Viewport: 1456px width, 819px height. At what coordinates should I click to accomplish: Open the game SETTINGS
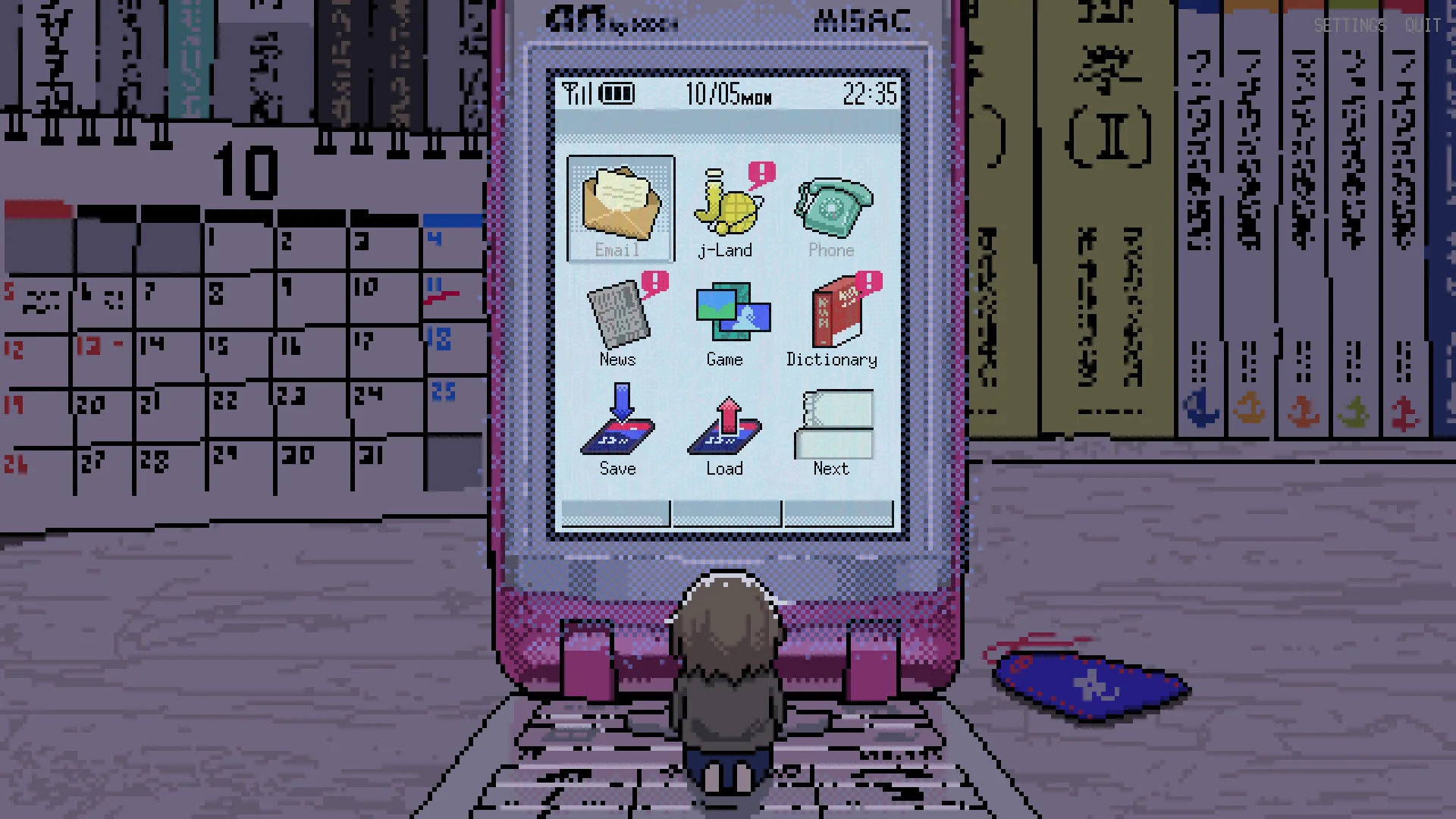tap(1350, 25)
